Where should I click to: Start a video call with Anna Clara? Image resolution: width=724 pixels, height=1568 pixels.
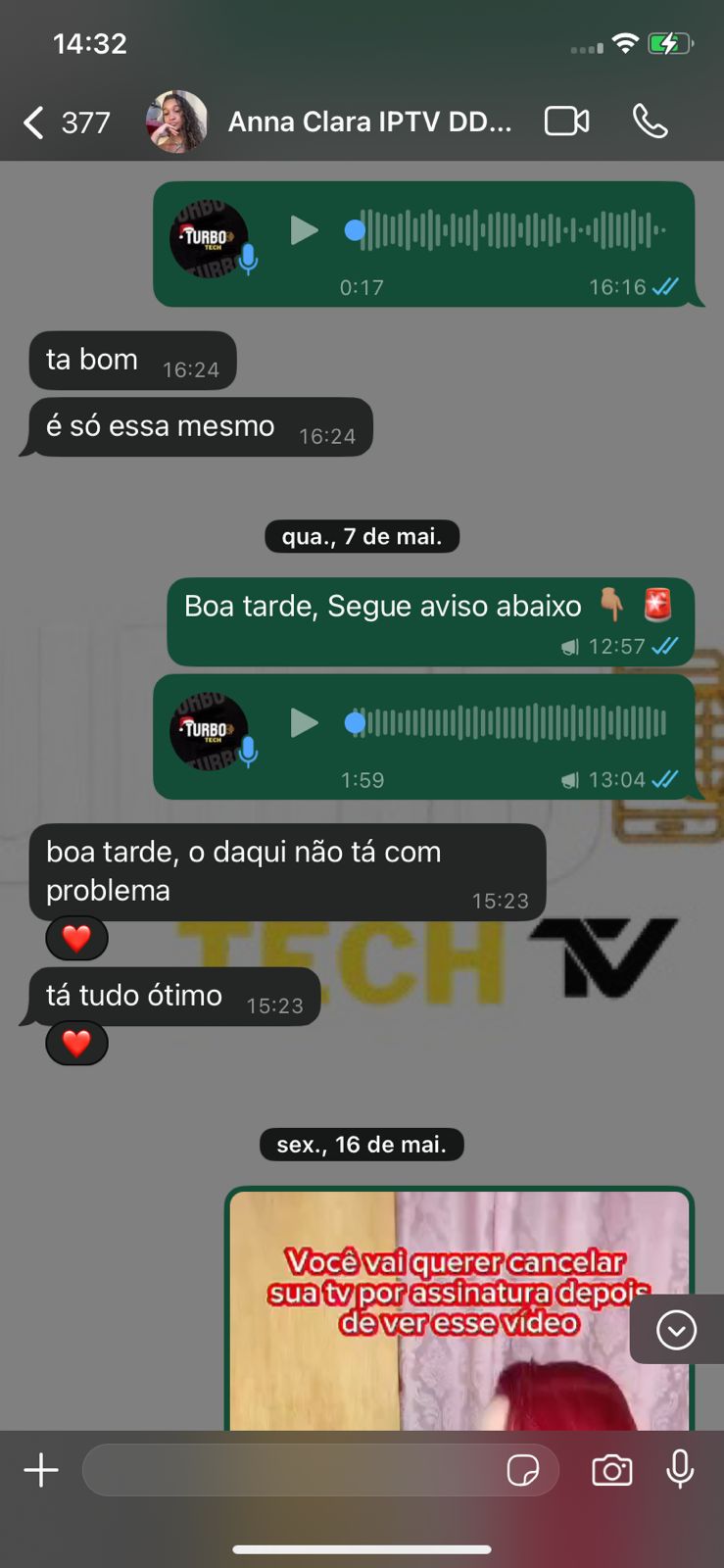tap(566, 122)
